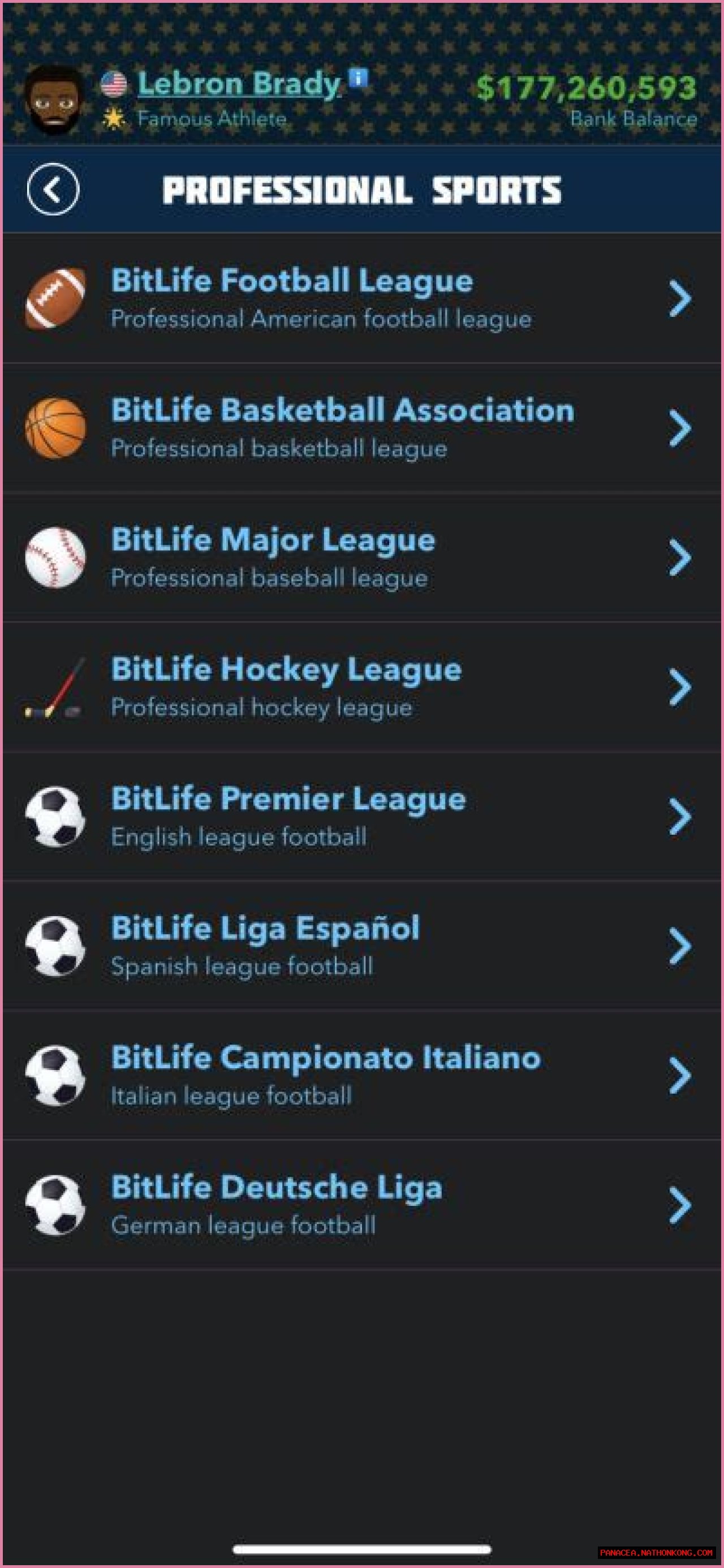
Task: Open the BitLife Liga Español entry
Action: click(362, 946)
